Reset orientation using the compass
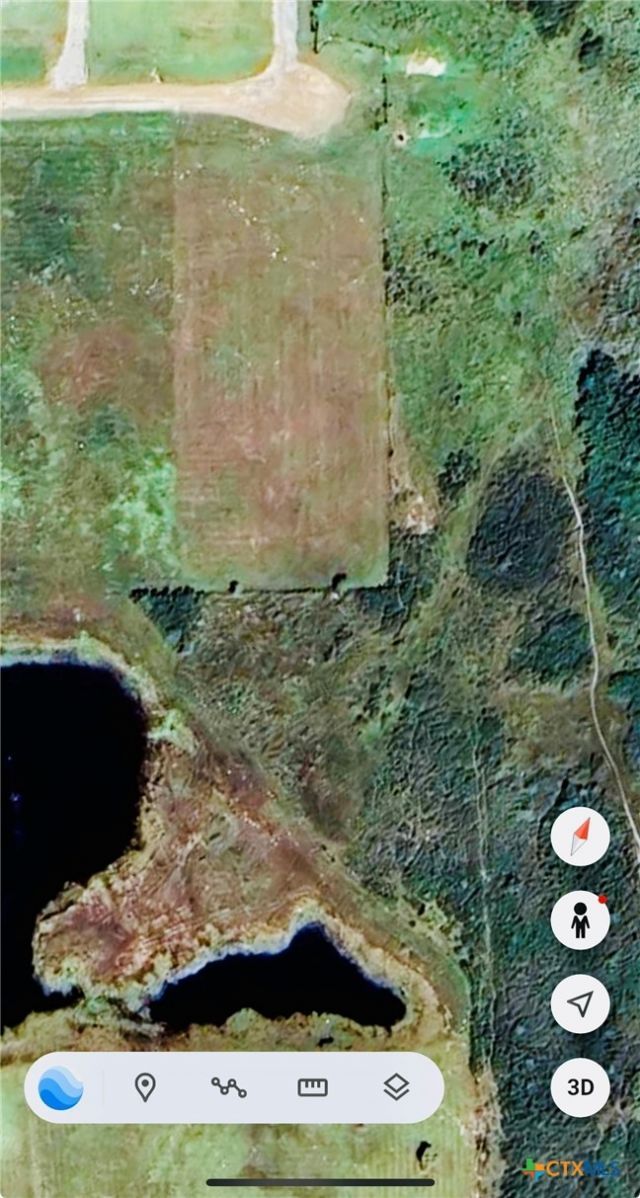640x1198 pixels. coord(580,837)
